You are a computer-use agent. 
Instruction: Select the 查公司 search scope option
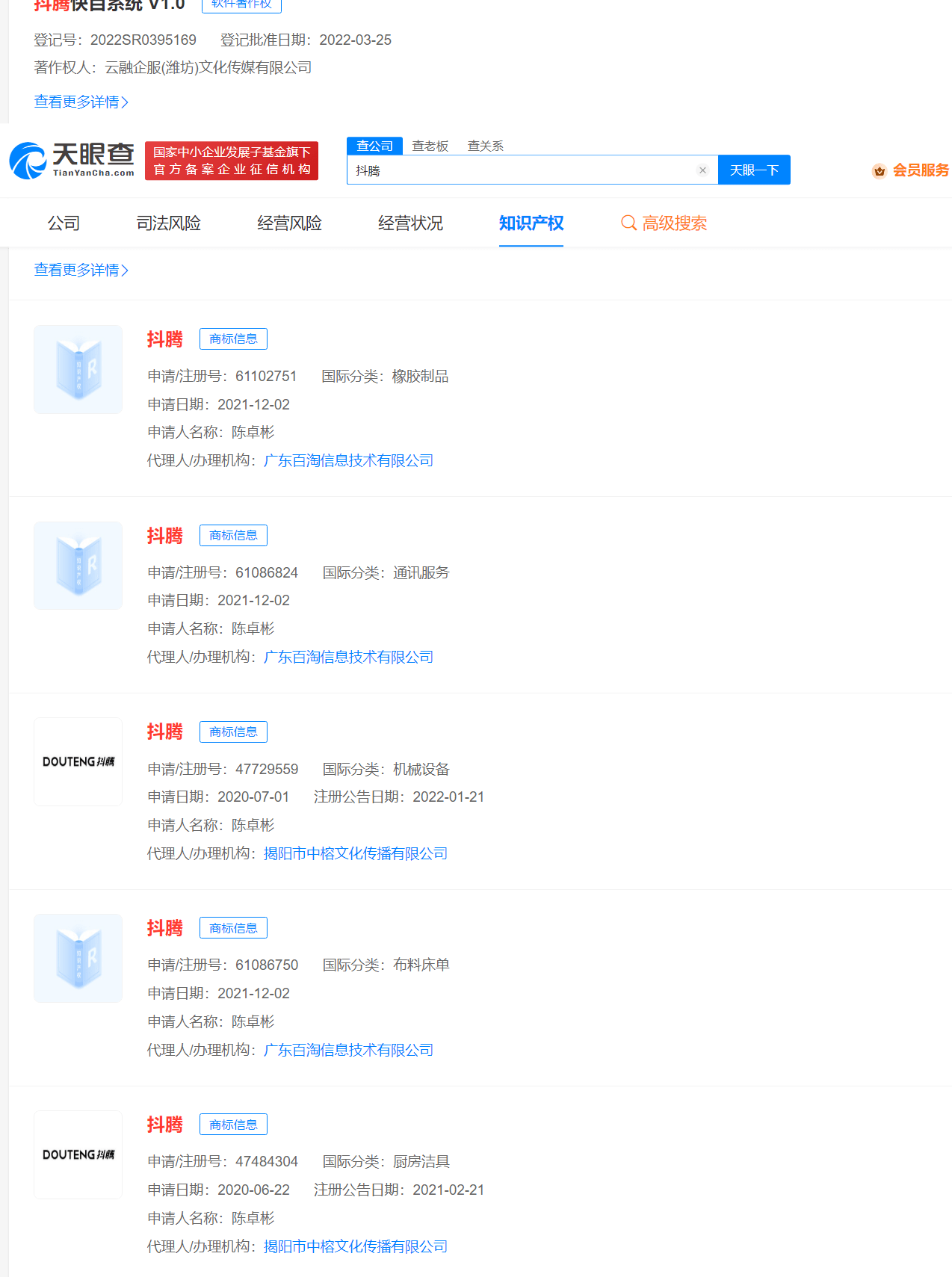pyautogui.click(x=374, y=146)
